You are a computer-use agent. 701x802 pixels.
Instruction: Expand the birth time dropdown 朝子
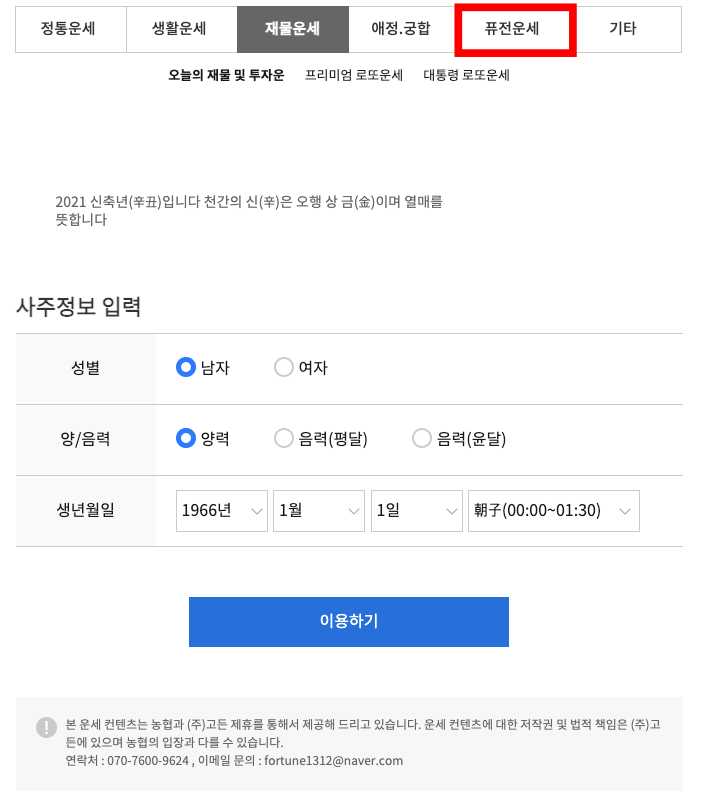coord(553,511)
